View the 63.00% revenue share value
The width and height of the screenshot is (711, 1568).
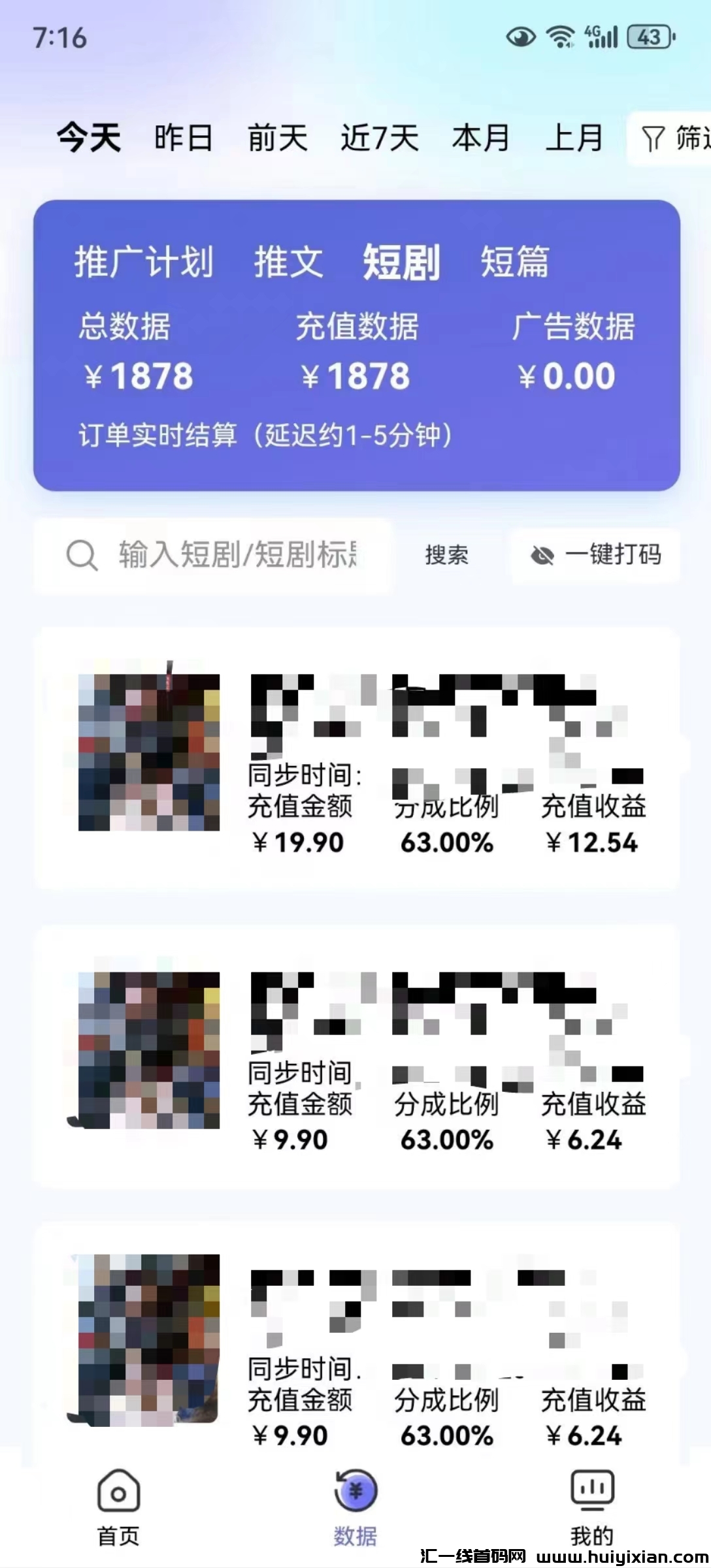coord(446,842)
